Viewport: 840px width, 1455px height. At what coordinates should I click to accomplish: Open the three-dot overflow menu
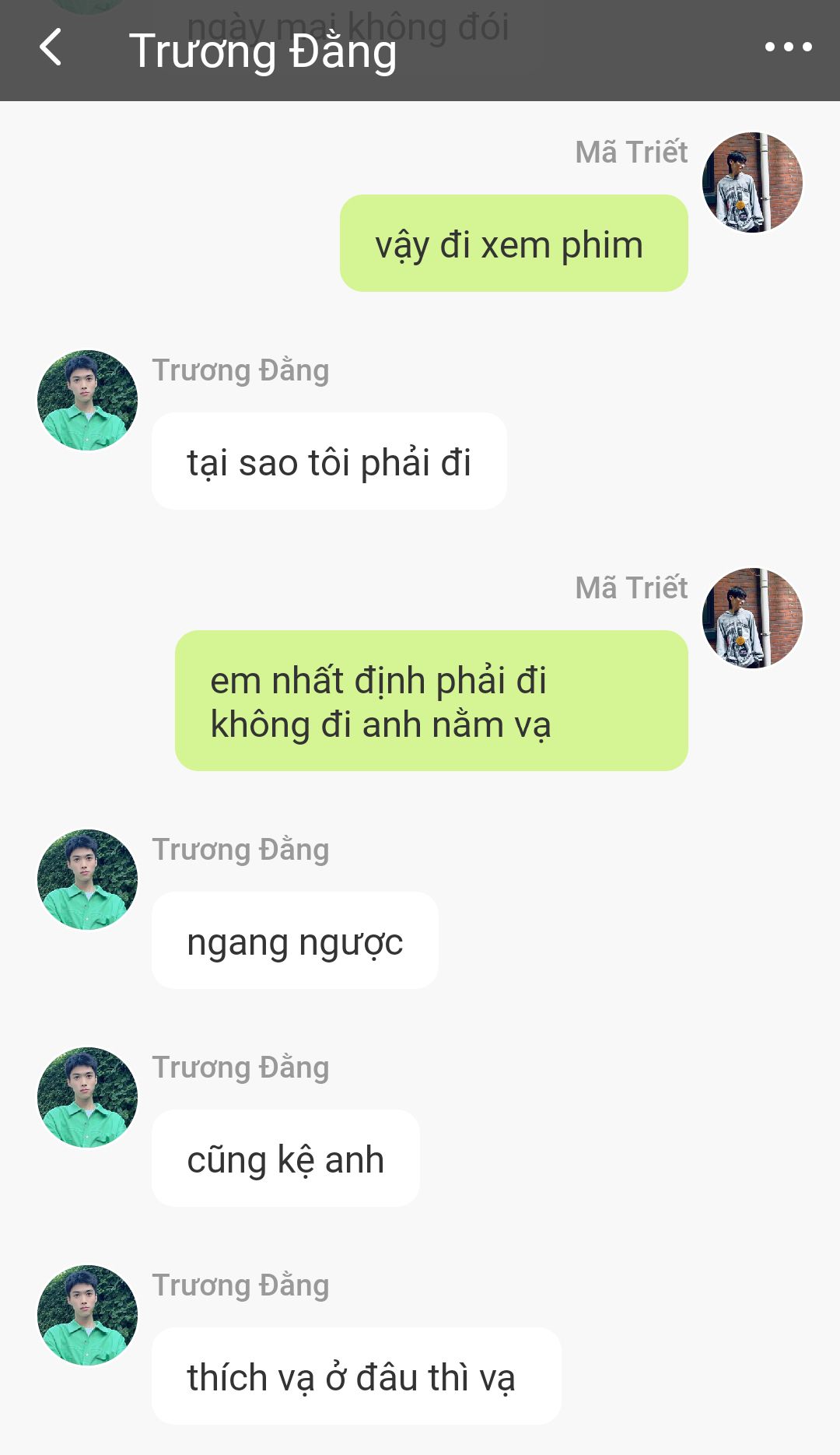[x=788, y=48]
